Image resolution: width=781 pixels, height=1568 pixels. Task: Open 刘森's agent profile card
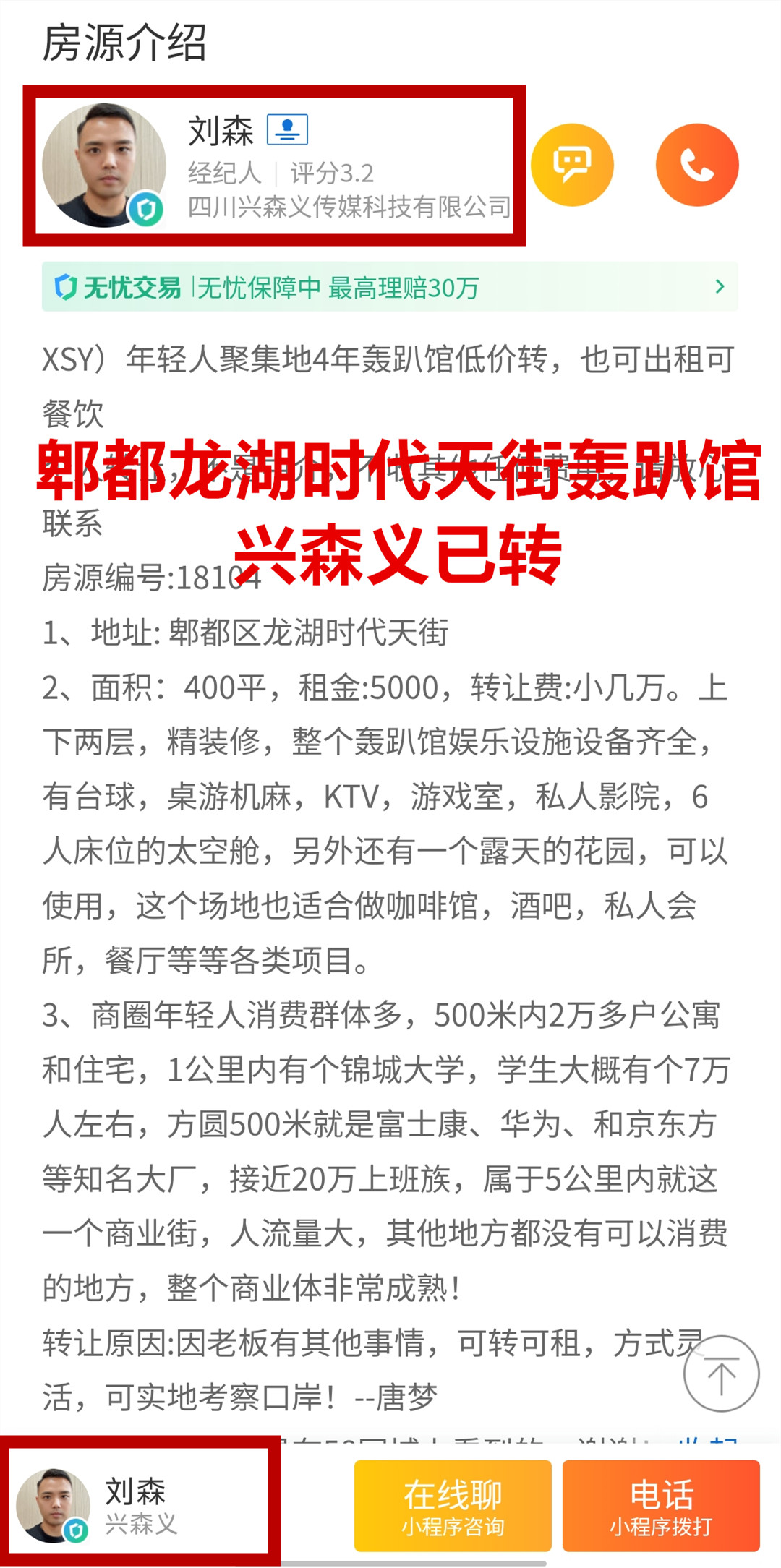[x=275, y=166]
